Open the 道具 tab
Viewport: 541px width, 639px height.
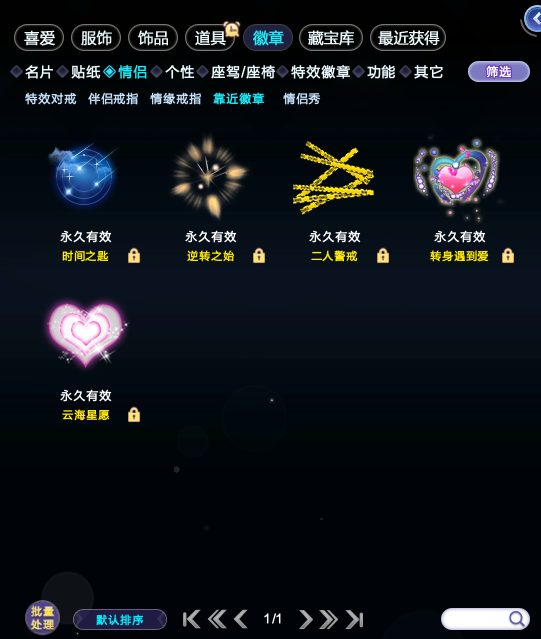211,38
